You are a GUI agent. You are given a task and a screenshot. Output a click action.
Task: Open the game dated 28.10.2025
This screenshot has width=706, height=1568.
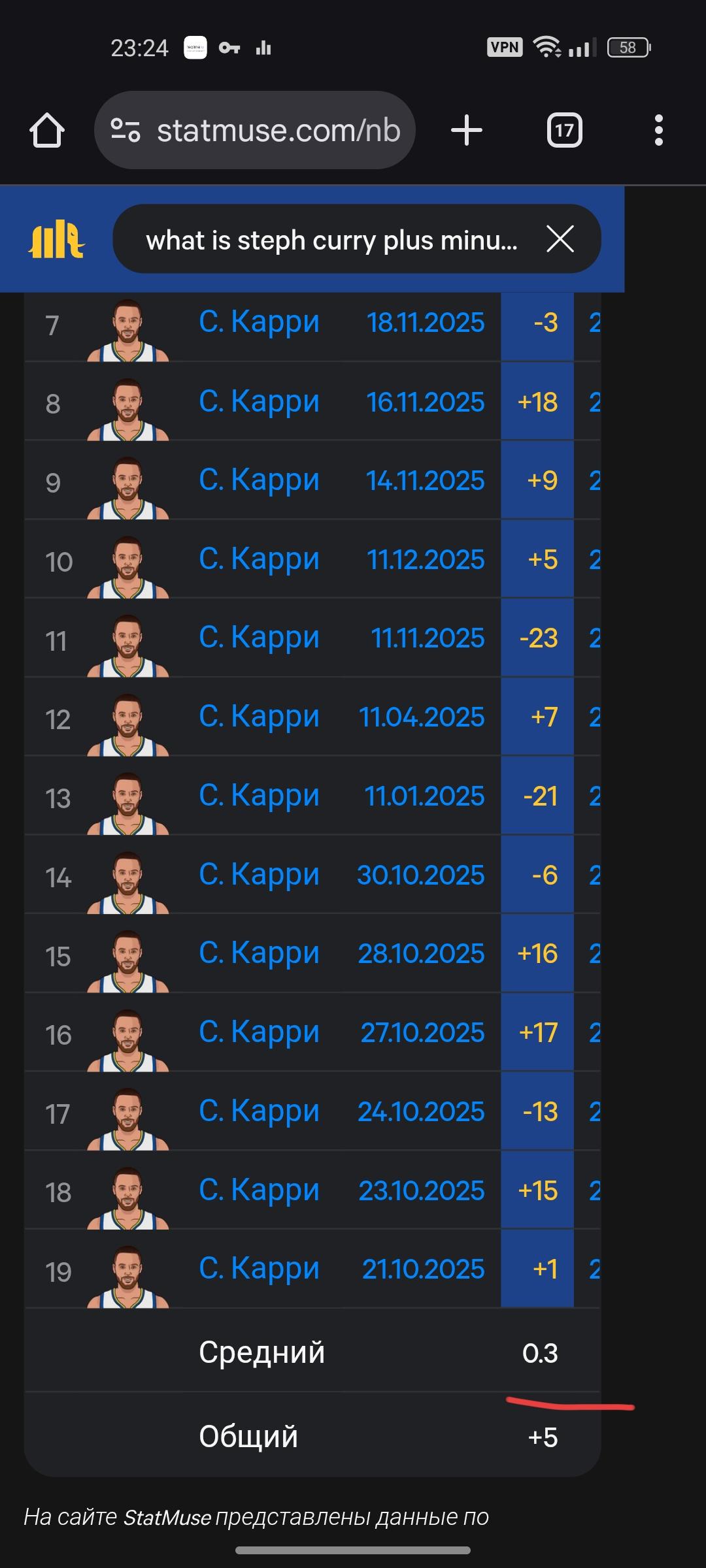(x=421, y=954)
